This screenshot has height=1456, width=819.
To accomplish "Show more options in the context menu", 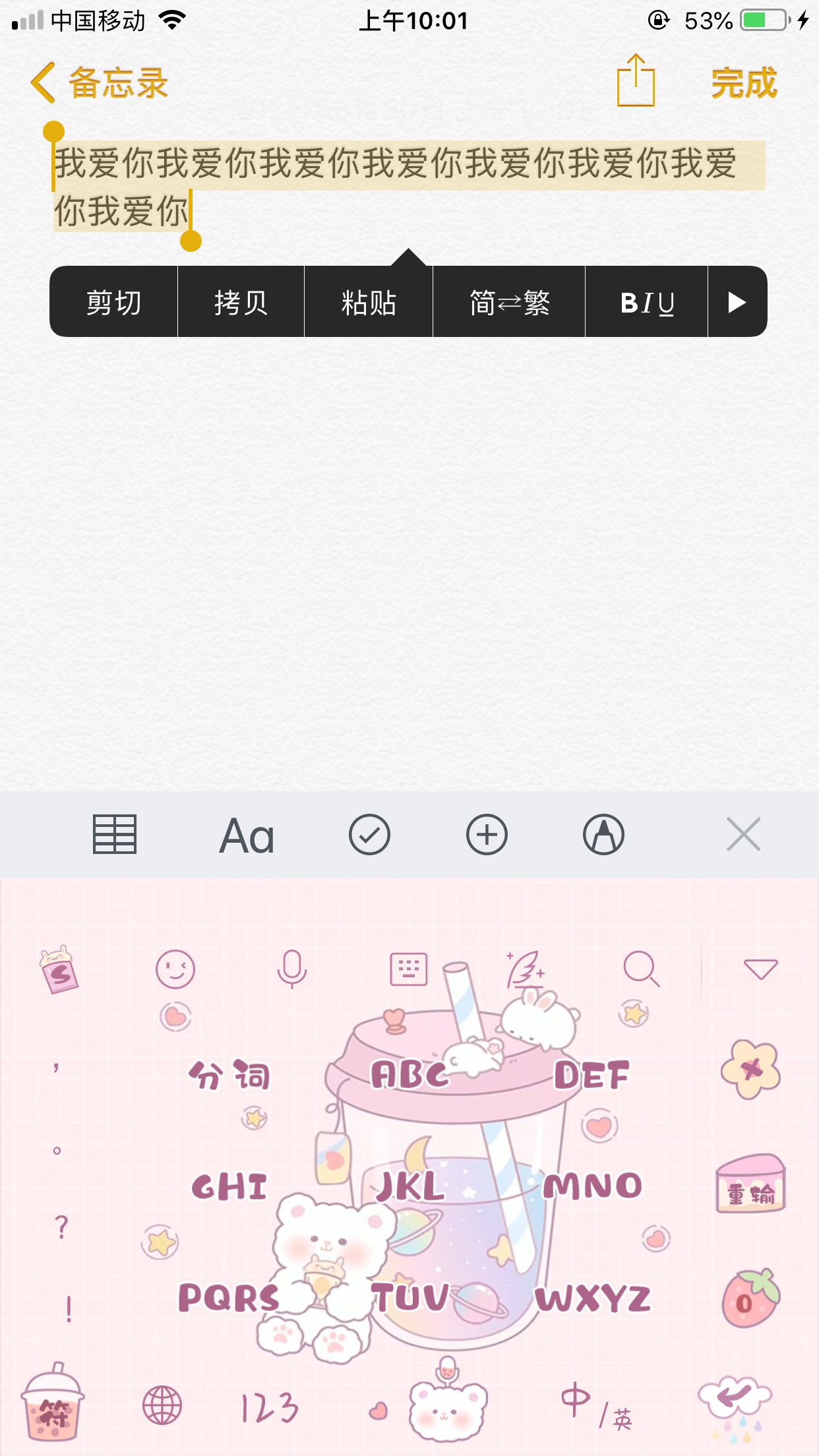I will 737,303.
